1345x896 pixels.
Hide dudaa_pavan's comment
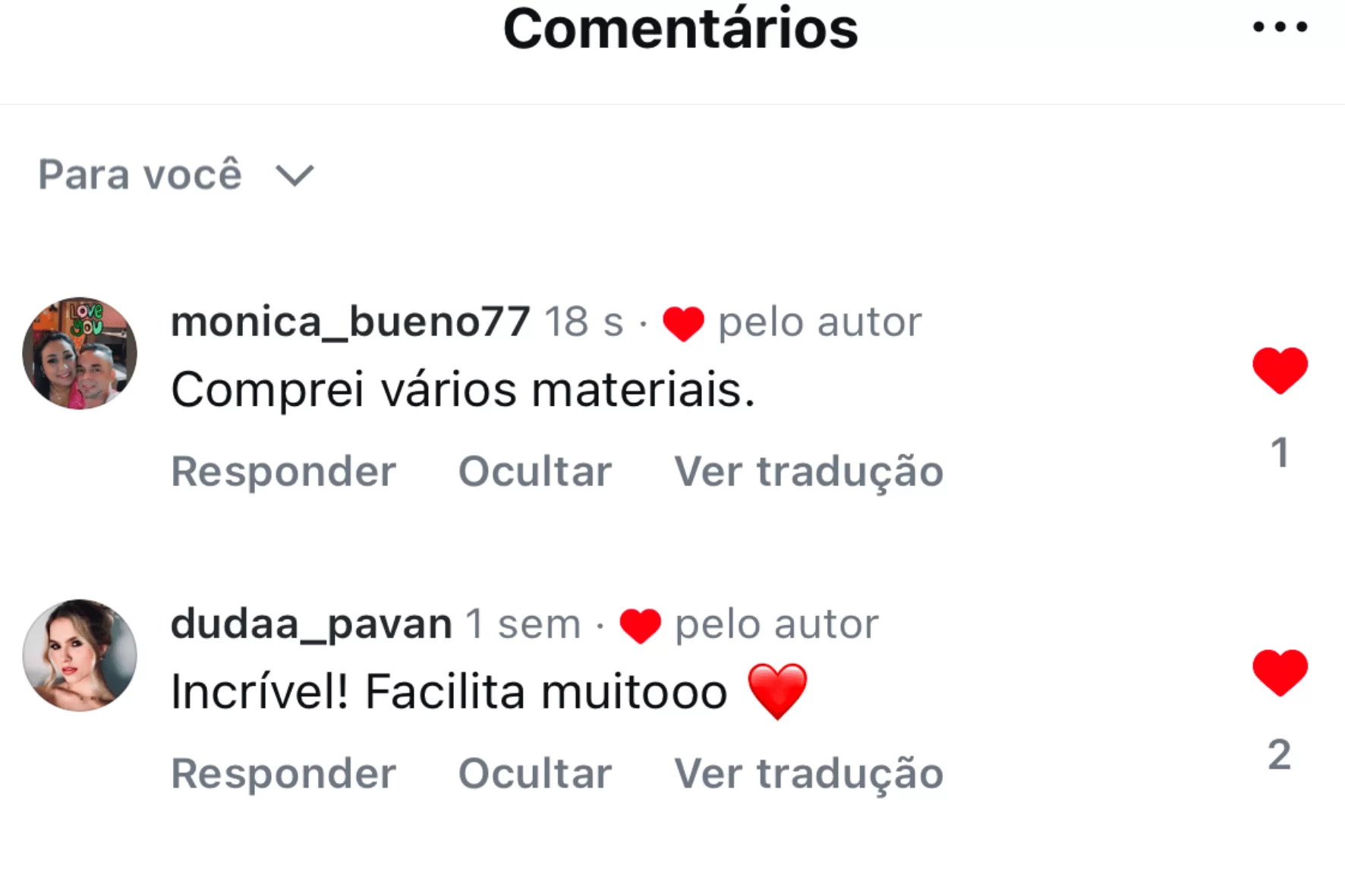(x=535, y=773)
